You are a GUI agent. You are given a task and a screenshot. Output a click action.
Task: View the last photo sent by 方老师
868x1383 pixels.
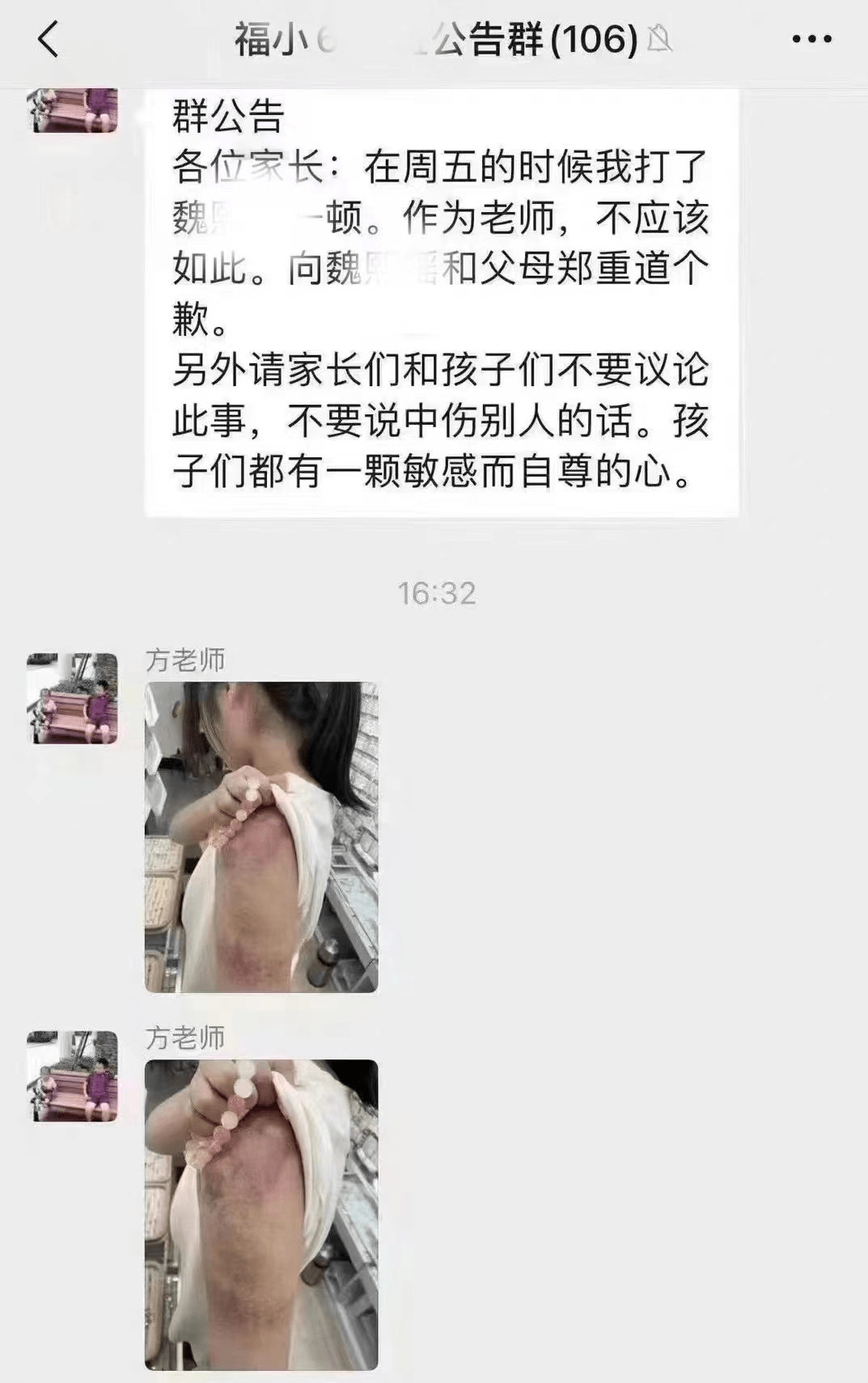(261, 1214)
